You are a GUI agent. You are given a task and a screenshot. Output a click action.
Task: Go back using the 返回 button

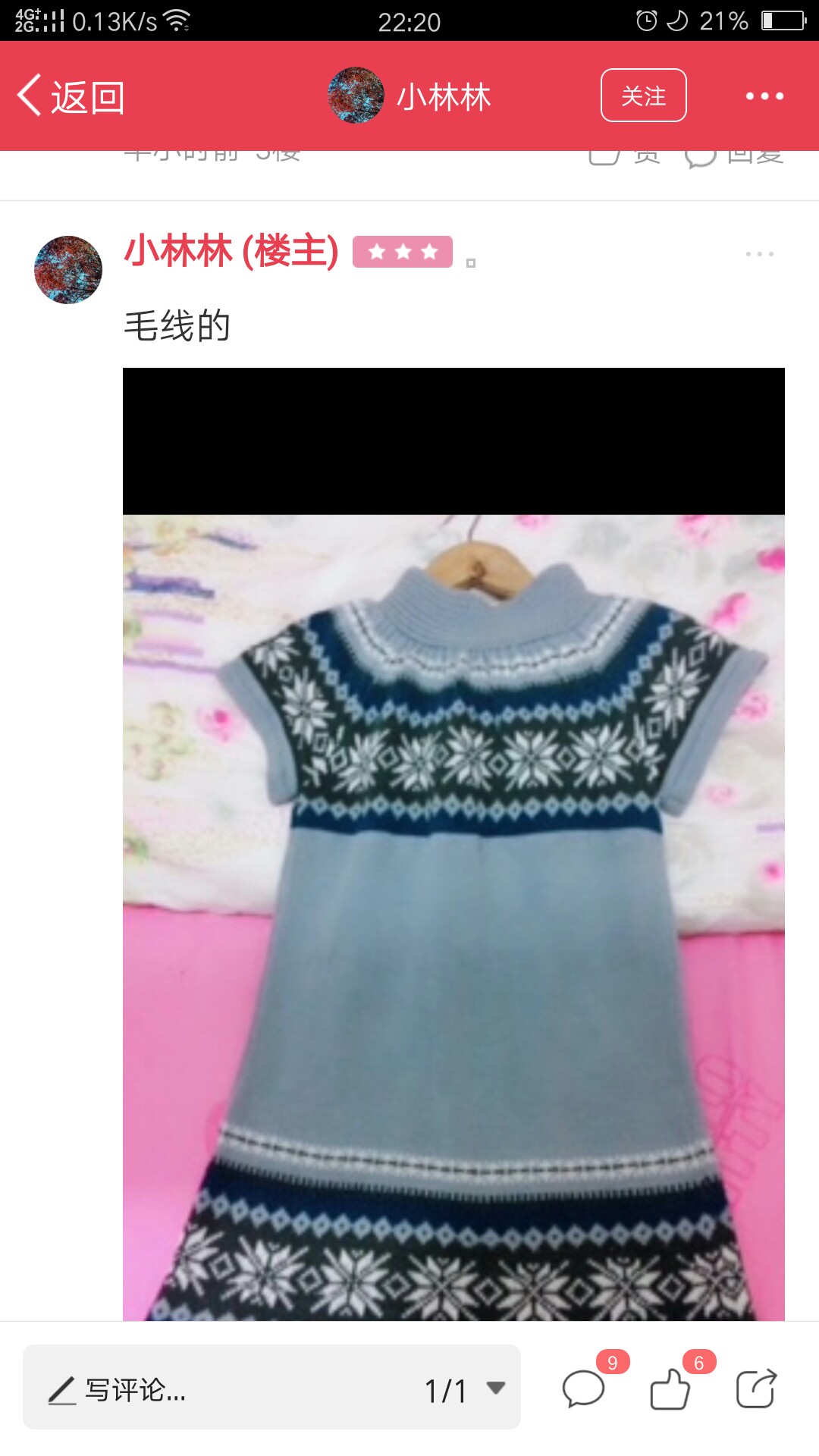71,96
